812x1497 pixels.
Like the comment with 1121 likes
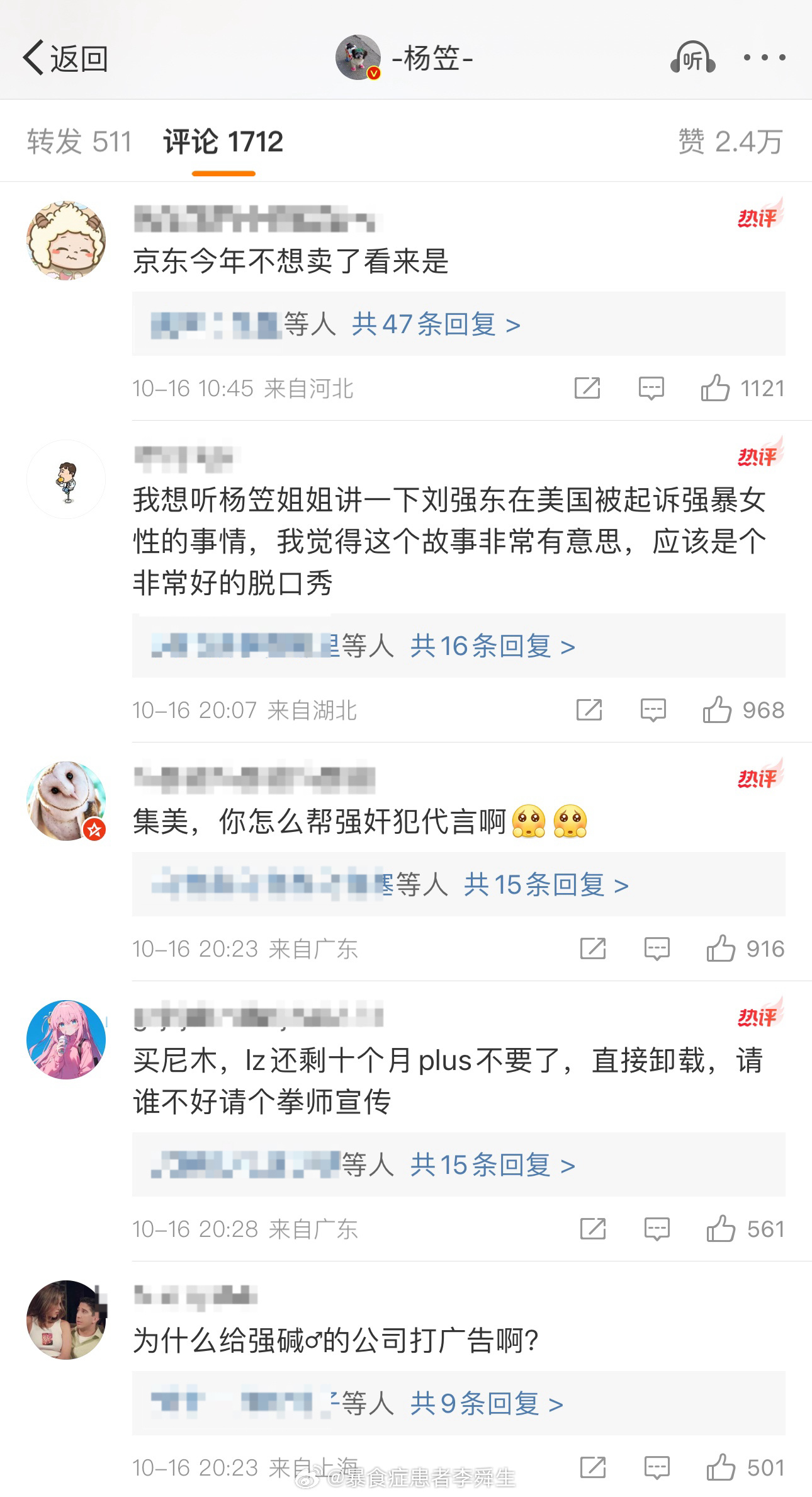tap(743, 388)
